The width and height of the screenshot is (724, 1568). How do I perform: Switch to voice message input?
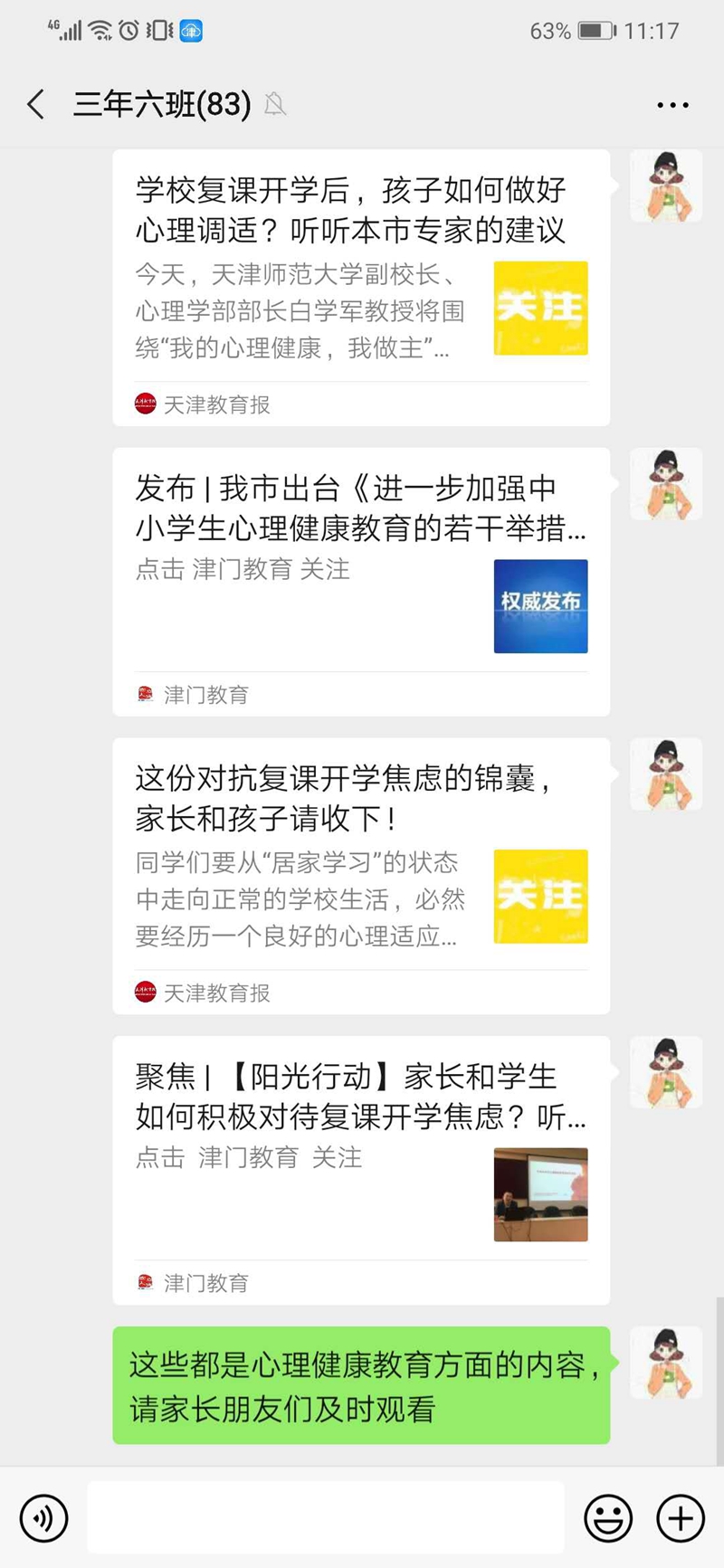43,1517
